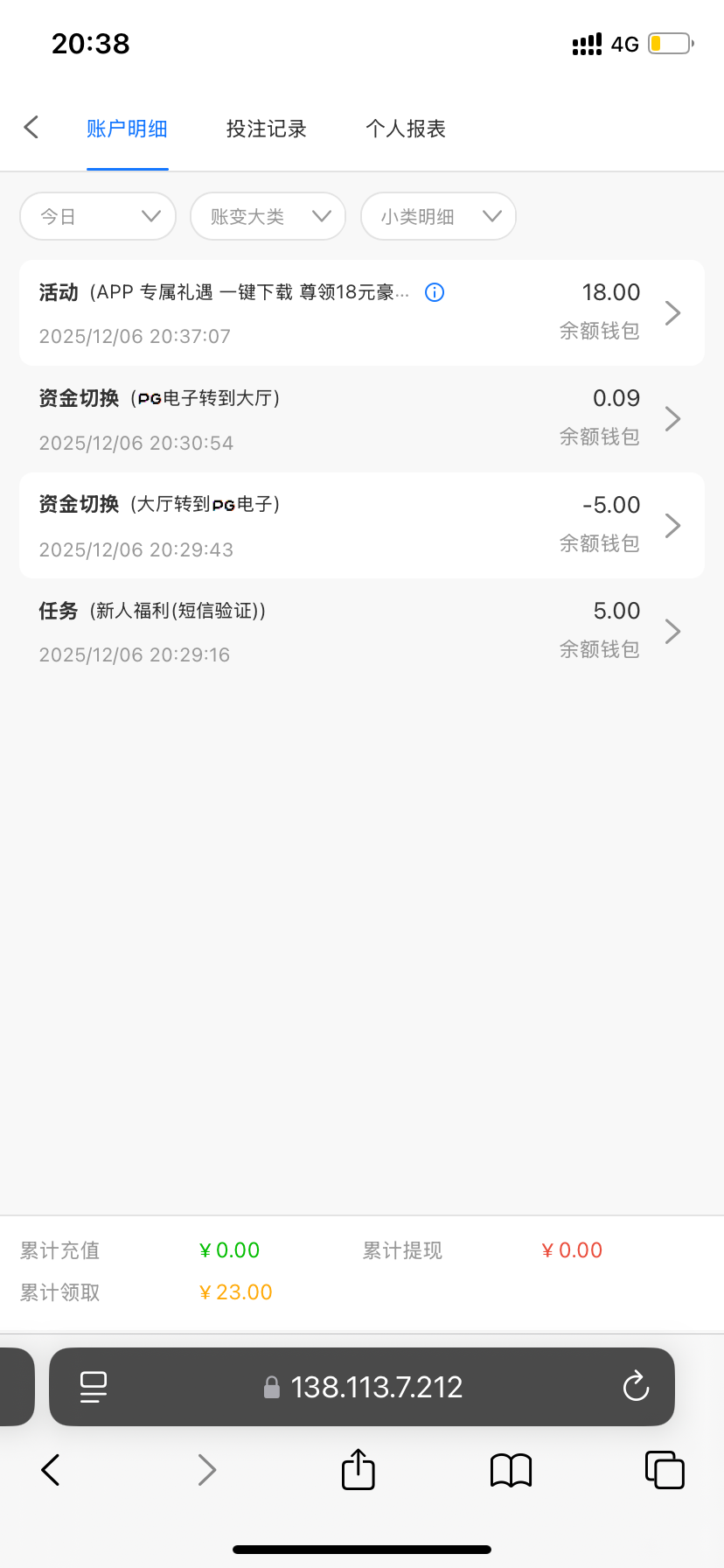The image size is (724, 1568).
Task: Switch to the 个人报表 tab
Action: [x=406, y=129]
